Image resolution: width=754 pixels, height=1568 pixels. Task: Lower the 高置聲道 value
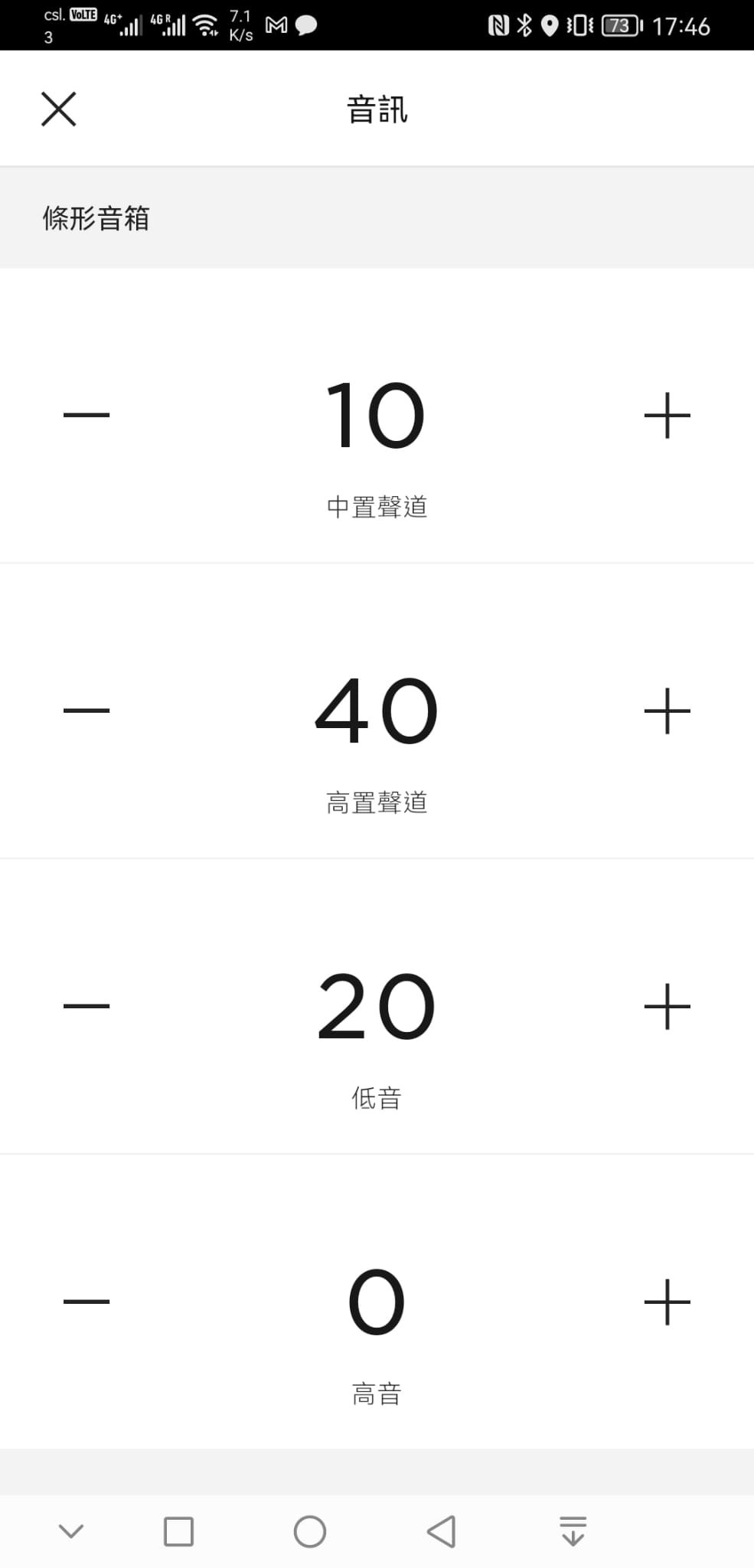[86, 710]
